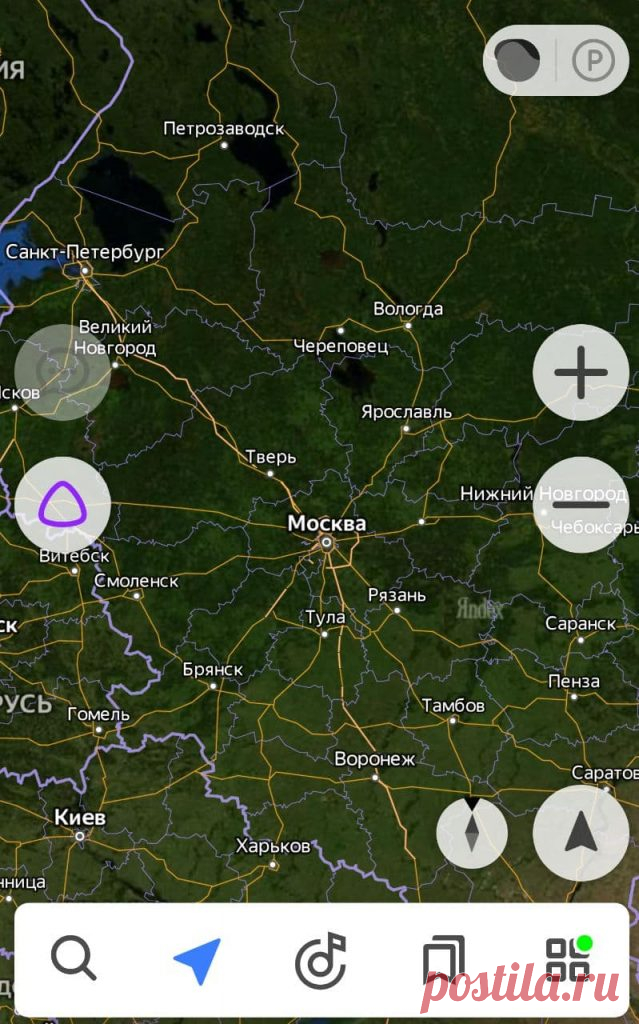The height and width of the screenshot is (1024, 639).
Task: Toggle the traffic layer indicator
Action: [519, 60]
